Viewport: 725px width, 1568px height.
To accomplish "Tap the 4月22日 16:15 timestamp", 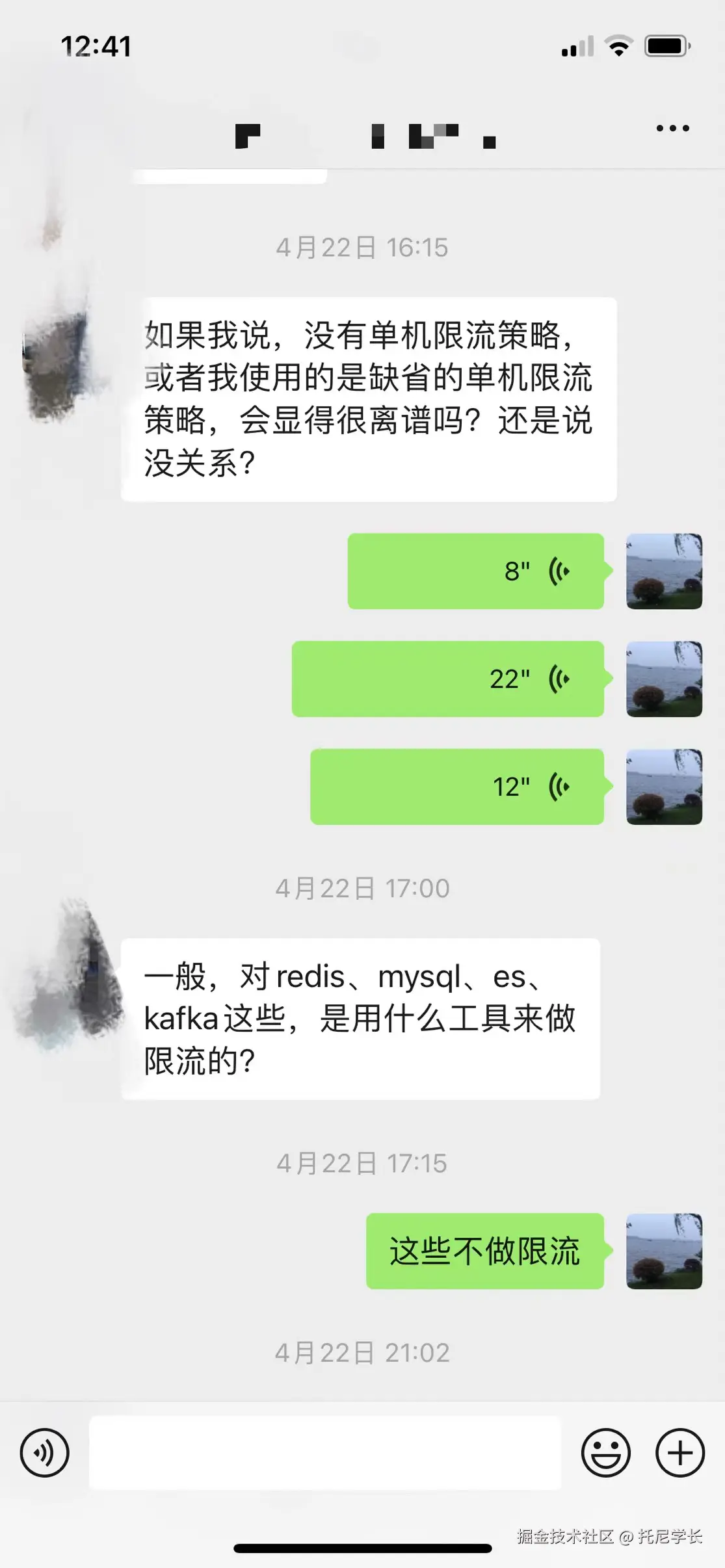I will [x=362, y=247].
